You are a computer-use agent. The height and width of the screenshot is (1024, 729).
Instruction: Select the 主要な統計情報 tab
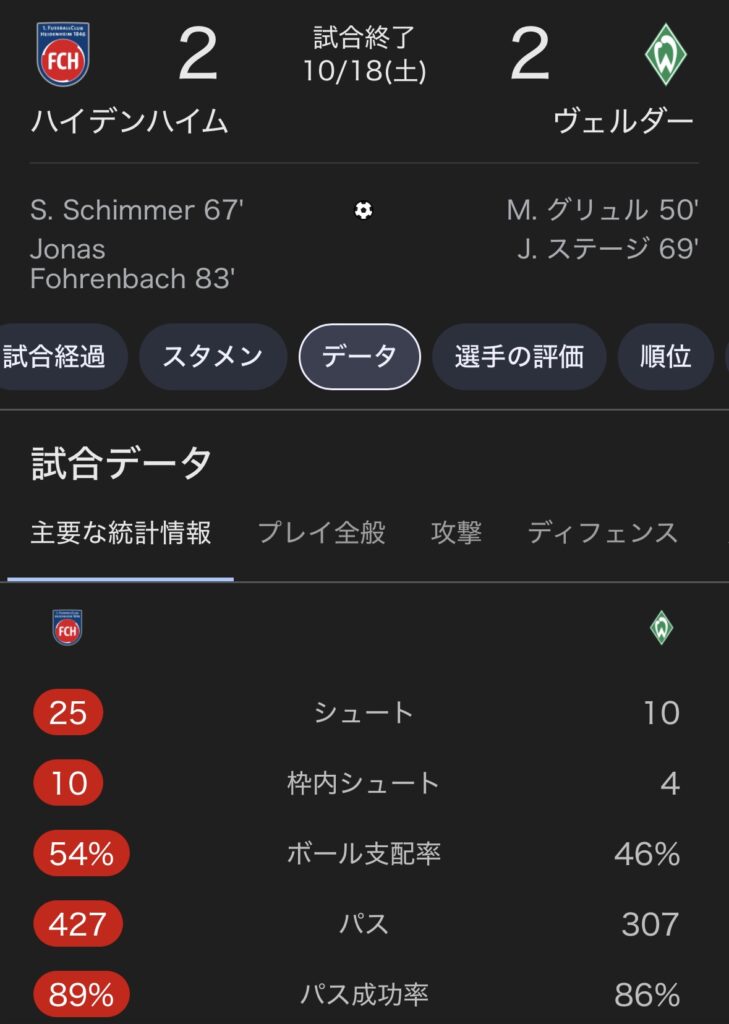121,533
